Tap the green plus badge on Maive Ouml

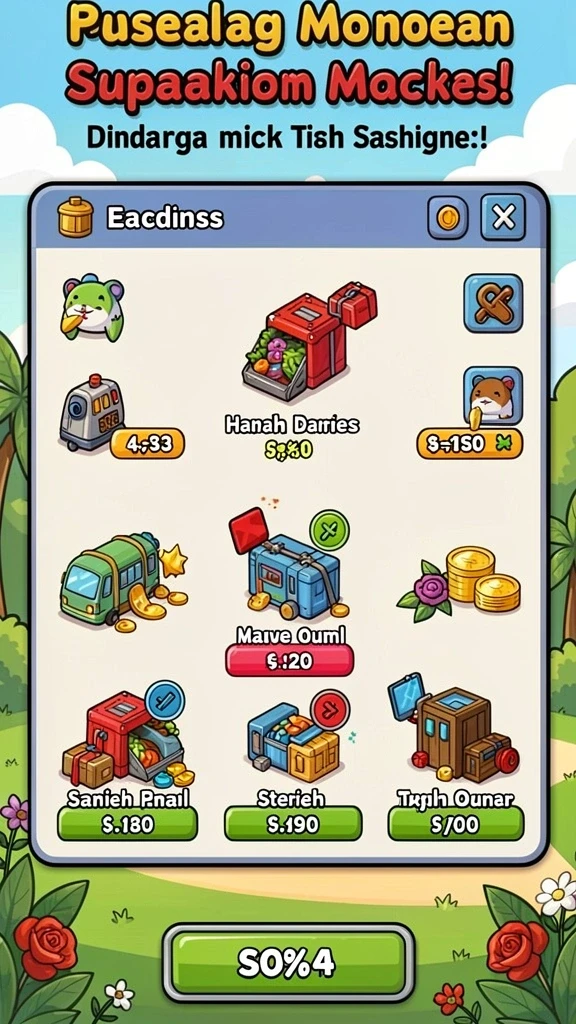pyautogui.click(x=330, y=530)
